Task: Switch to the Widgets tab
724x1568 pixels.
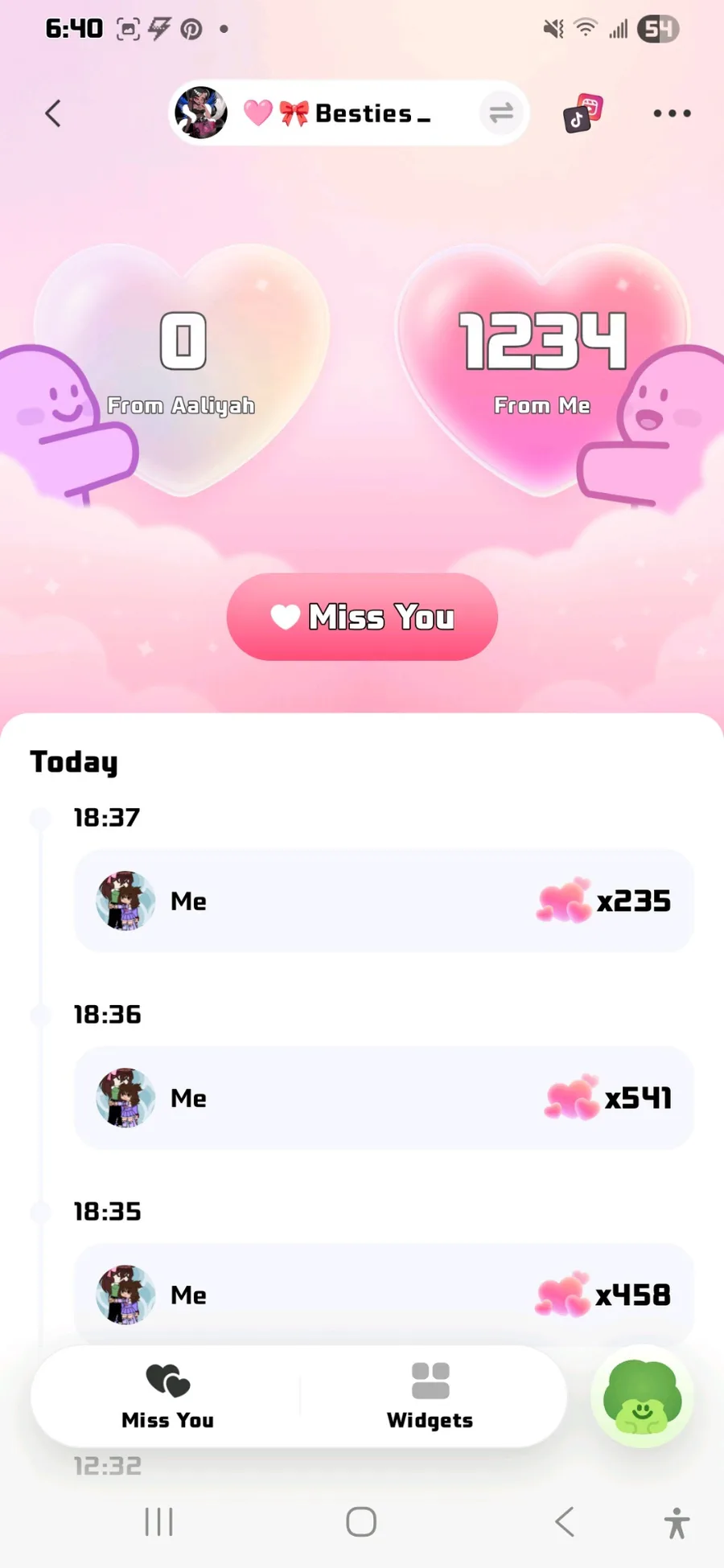Action: 430,1397
